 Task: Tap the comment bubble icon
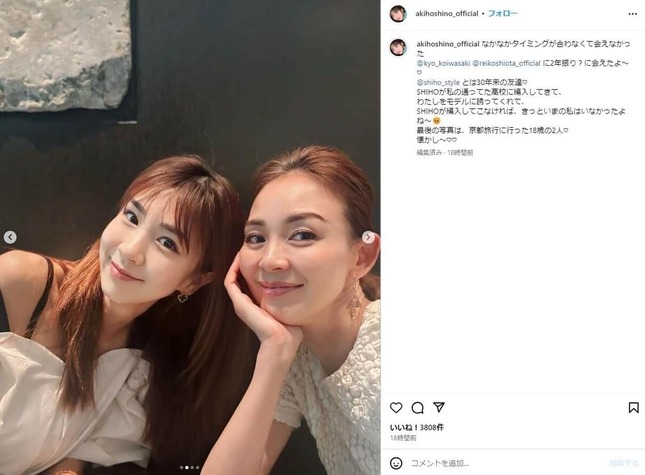[x=417, y=407]
